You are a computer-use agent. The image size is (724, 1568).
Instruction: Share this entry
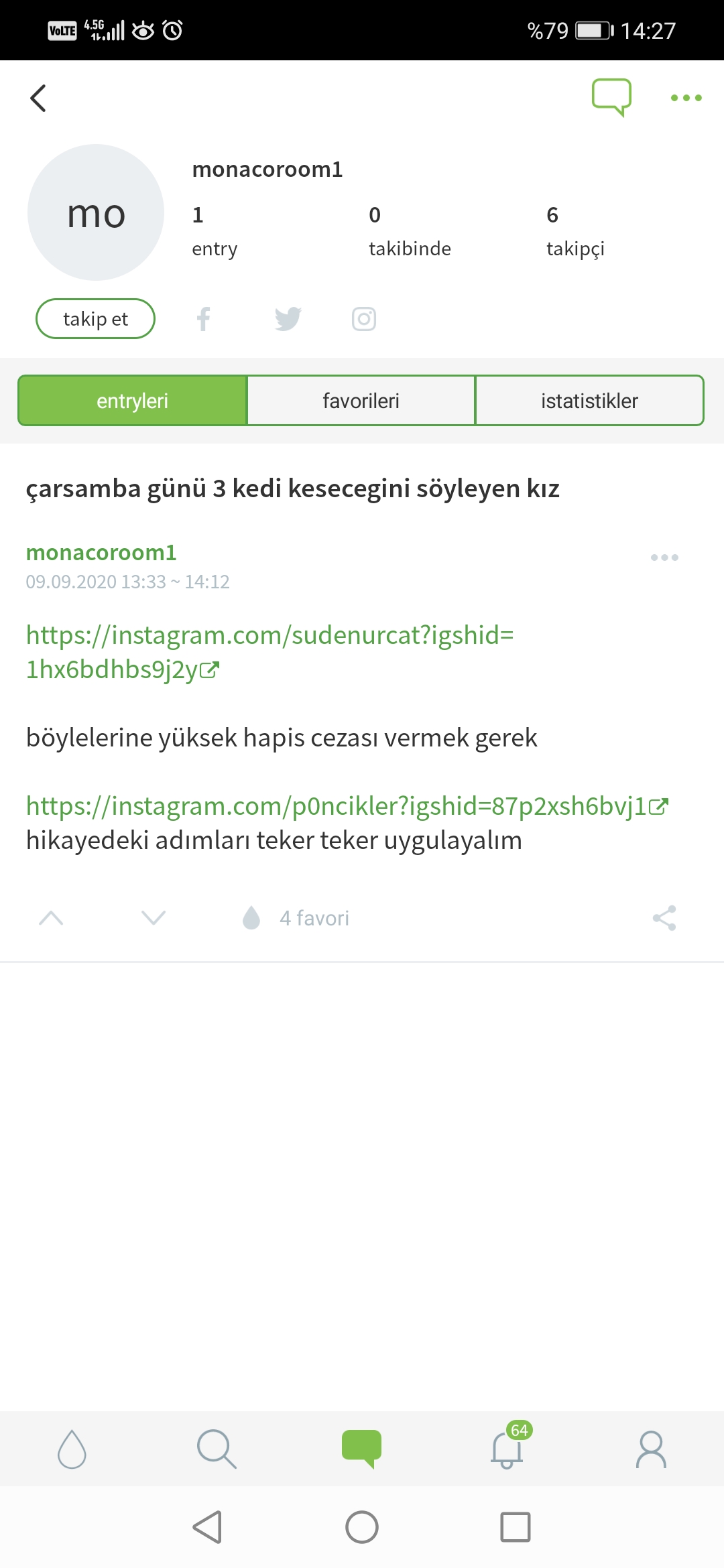click(664, 918)
